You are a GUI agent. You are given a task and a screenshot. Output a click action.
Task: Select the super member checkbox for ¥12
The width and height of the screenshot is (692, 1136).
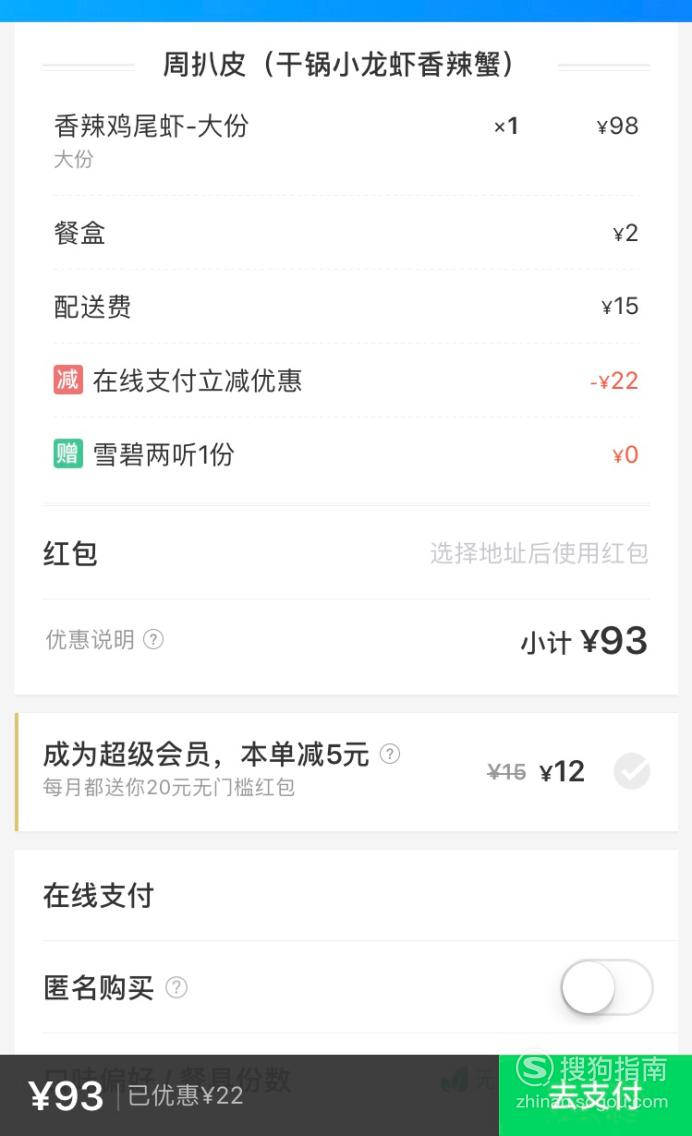pyautogui.click(x=632, y=771)
